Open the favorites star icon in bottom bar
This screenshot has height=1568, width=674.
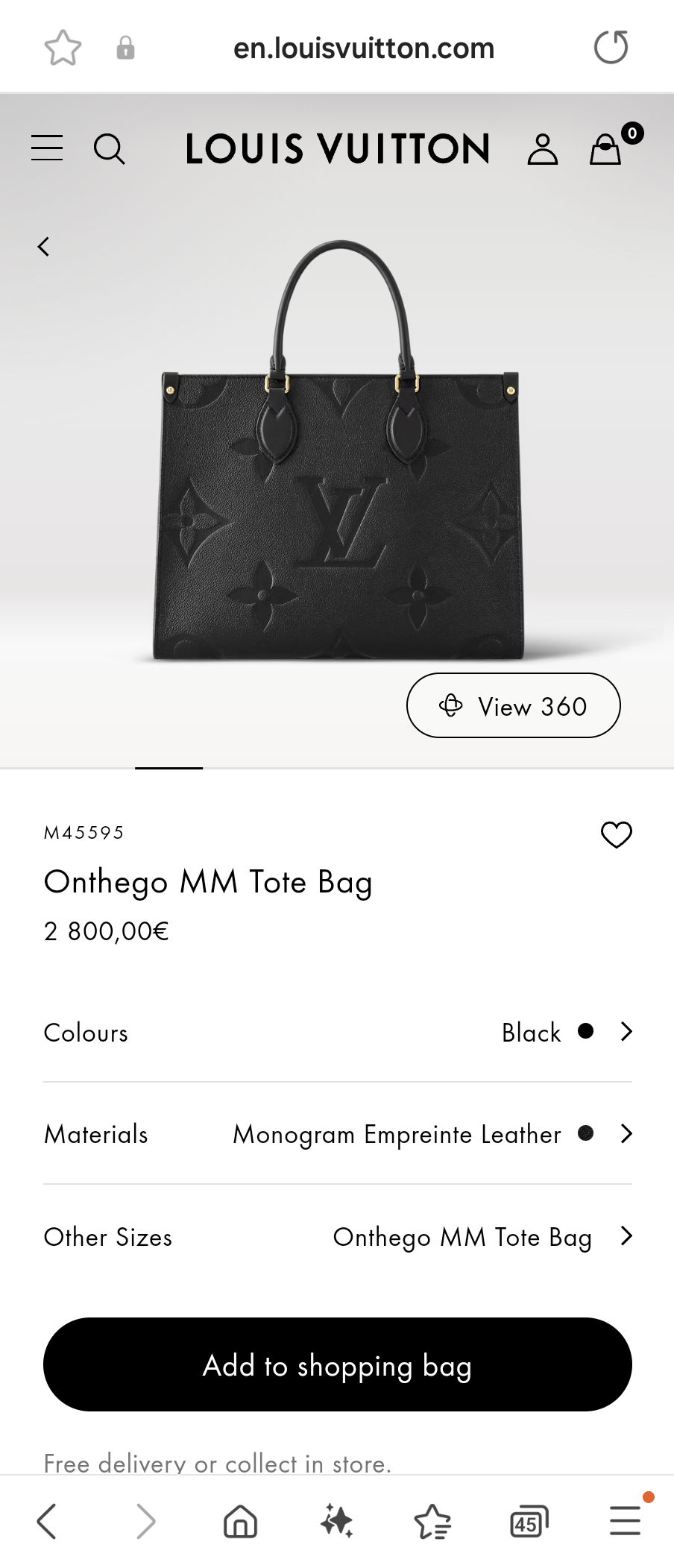coord(433,1521)
